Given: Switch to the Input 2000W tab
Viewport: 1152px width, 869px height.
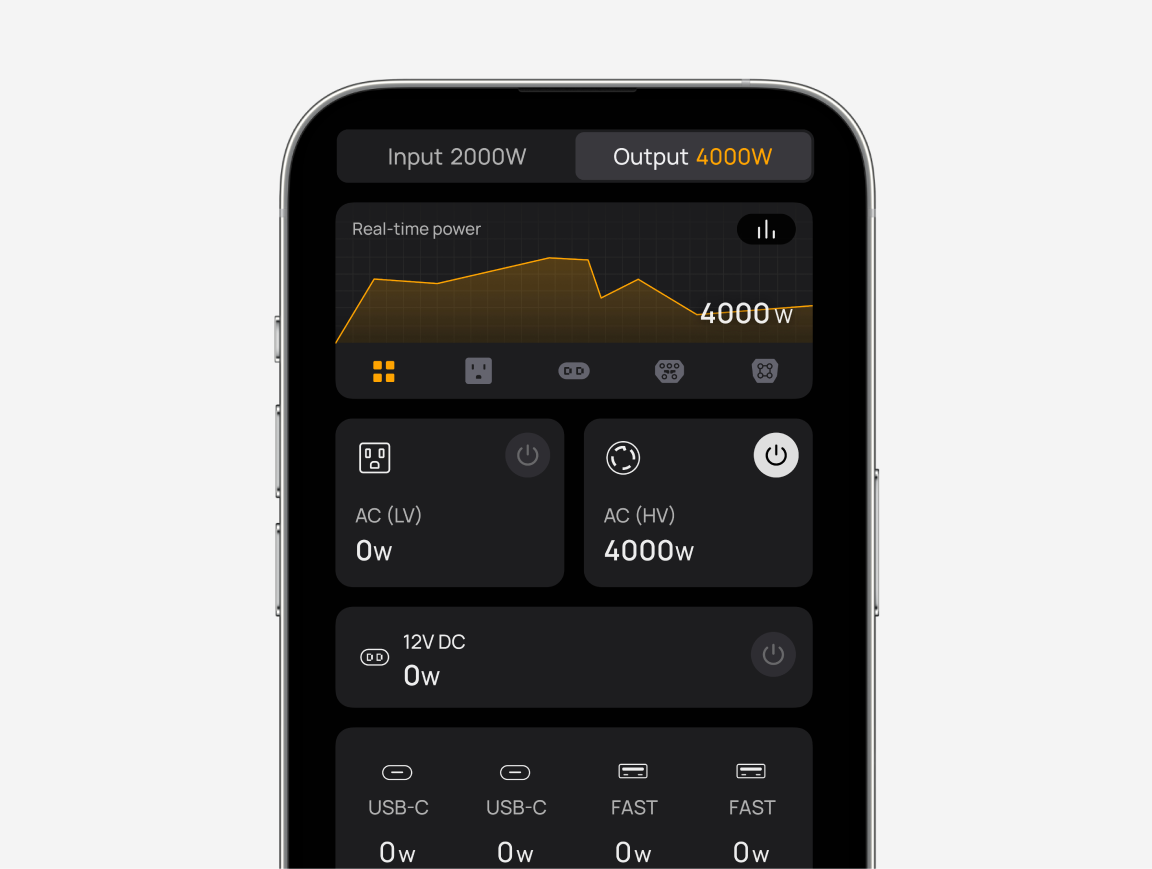Looking at the screenshot, I should click(456, 157).
